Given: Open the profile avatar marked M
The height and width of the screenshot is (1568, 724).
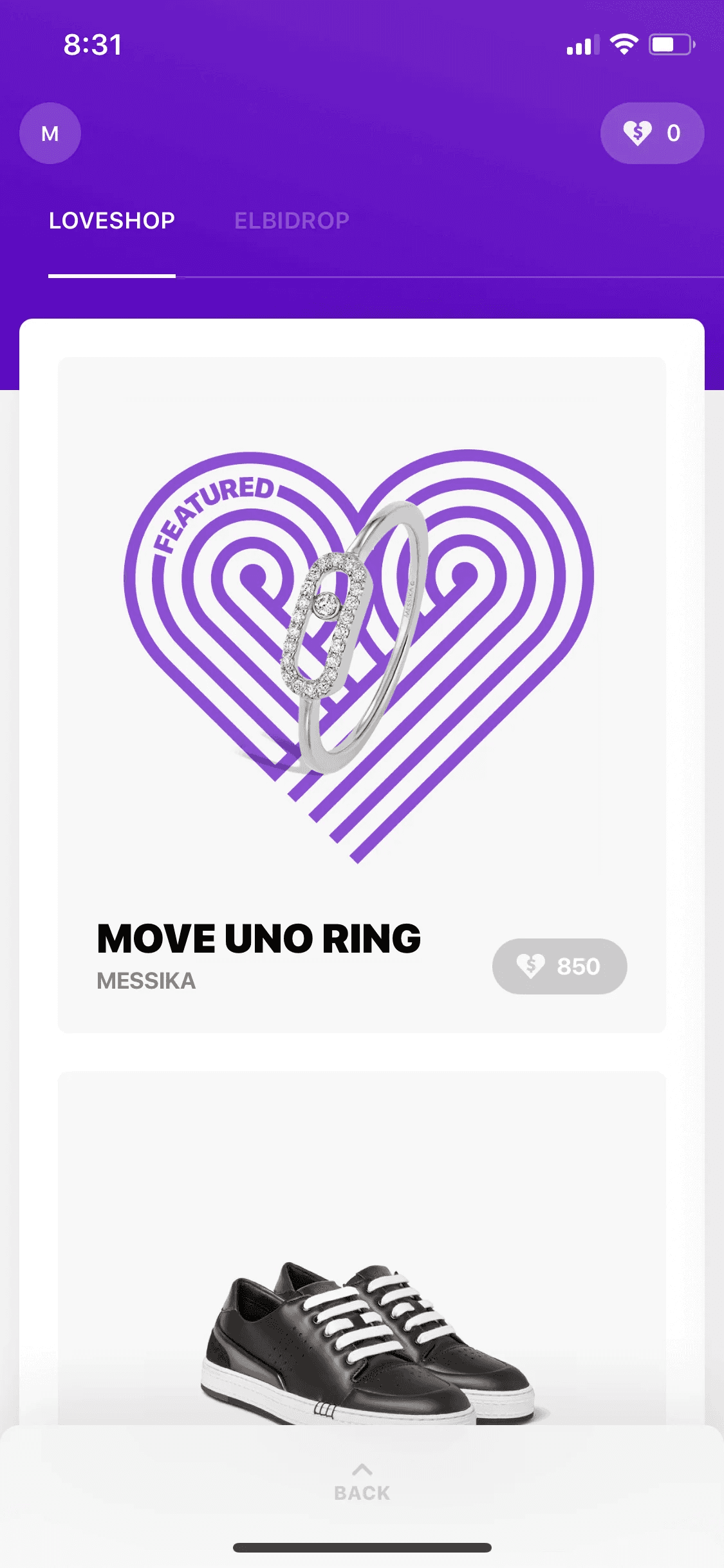Looking at the screenshot, I should pos(50,133).
